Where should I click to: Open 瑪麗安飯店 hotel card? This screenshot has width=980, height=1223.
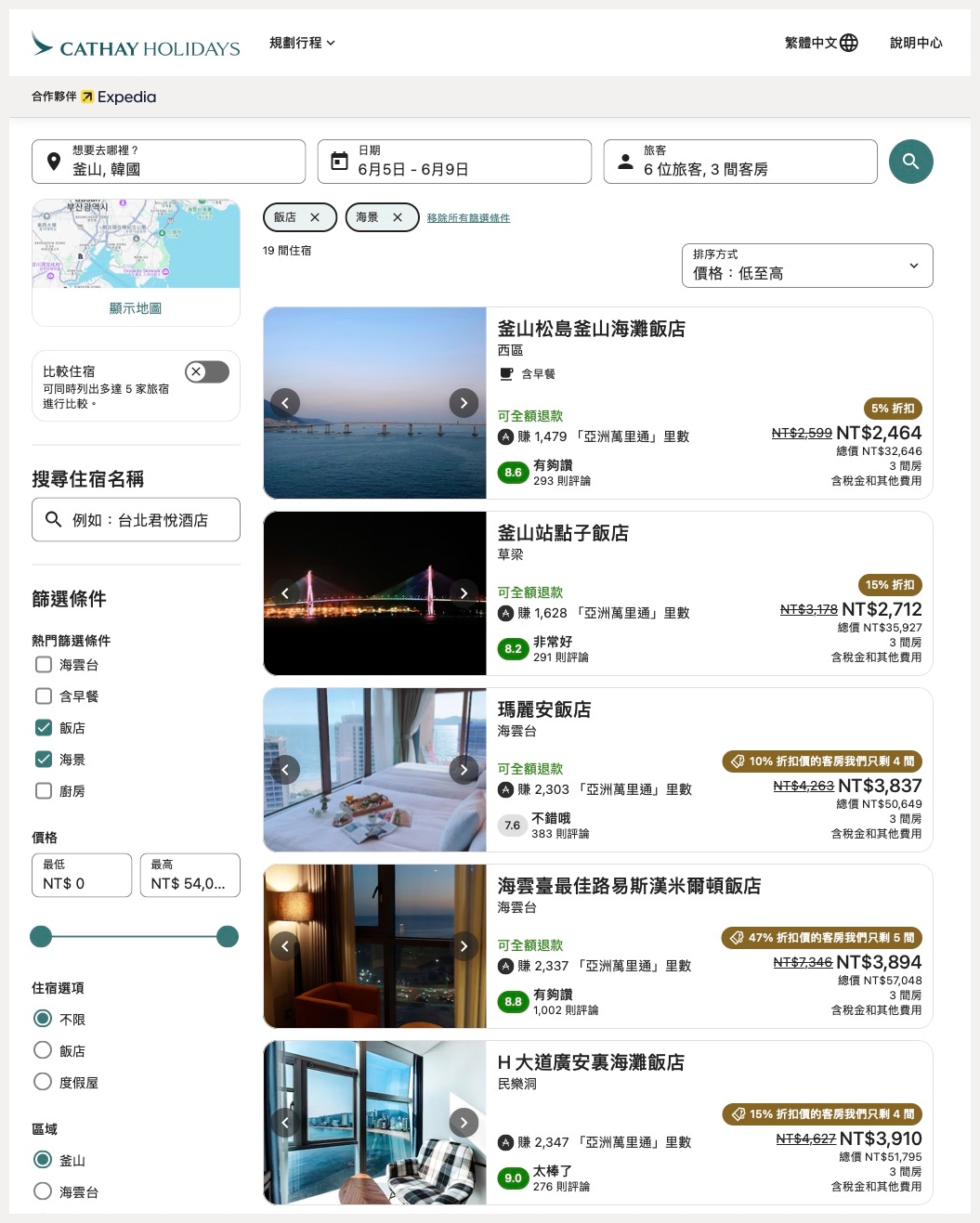click(x=544, y=709)
